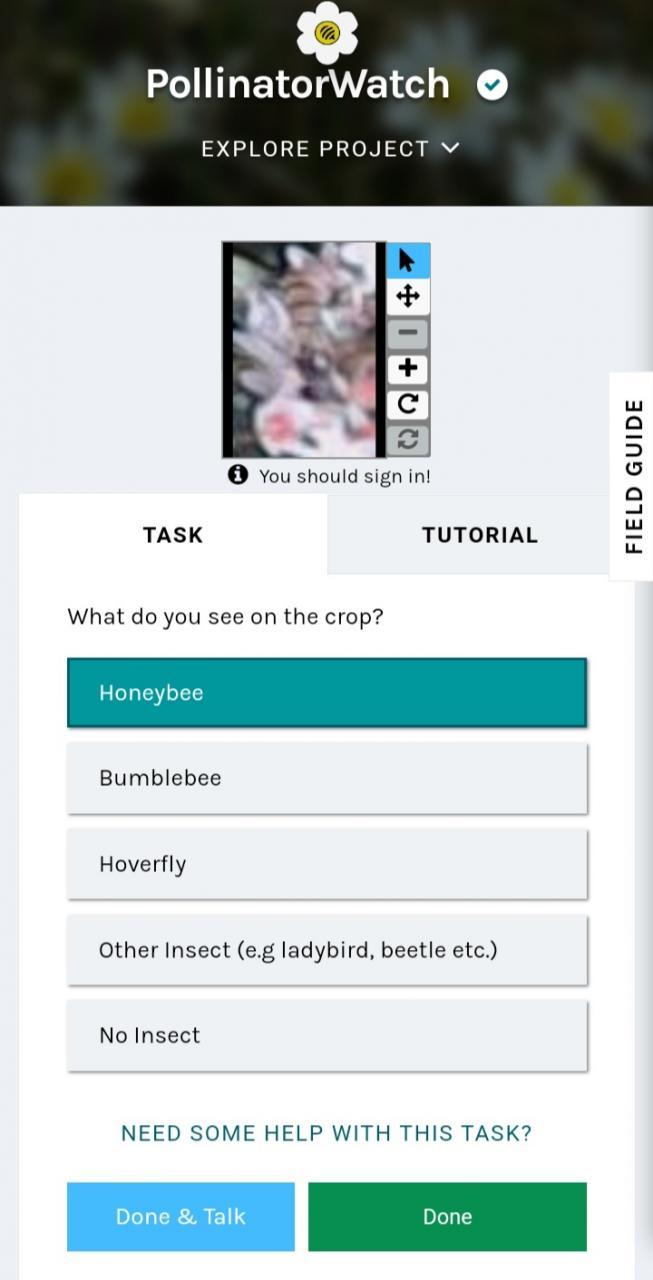Submit classification with green Done button
Image resolution: width=653 pixels, height=1280 pixels.
point(447,1217)
